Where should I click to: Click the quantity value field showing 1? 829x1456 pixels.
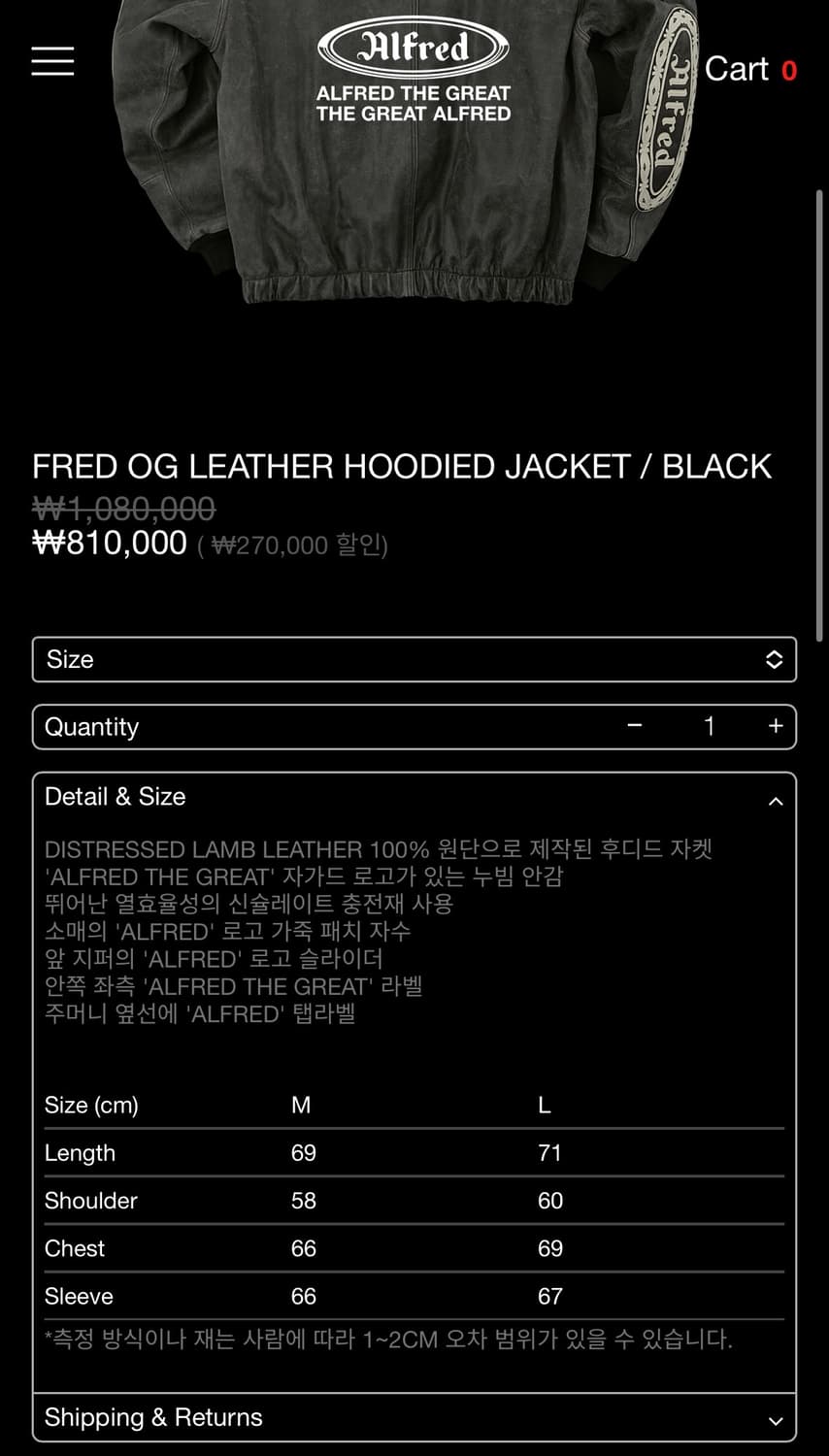click(710, 726)
